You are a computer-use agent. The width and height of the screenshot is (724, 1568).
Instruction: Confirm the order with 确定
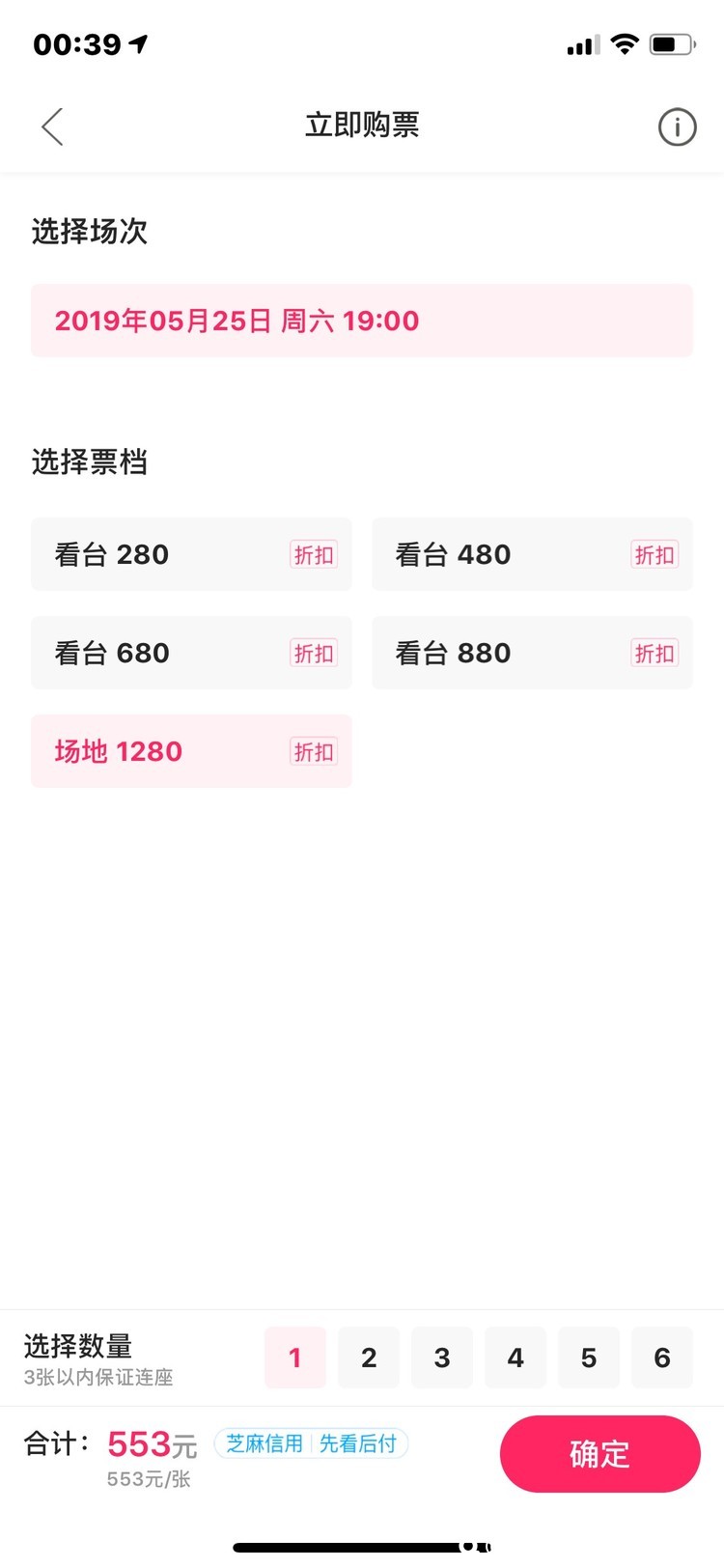coord(599,1453)
